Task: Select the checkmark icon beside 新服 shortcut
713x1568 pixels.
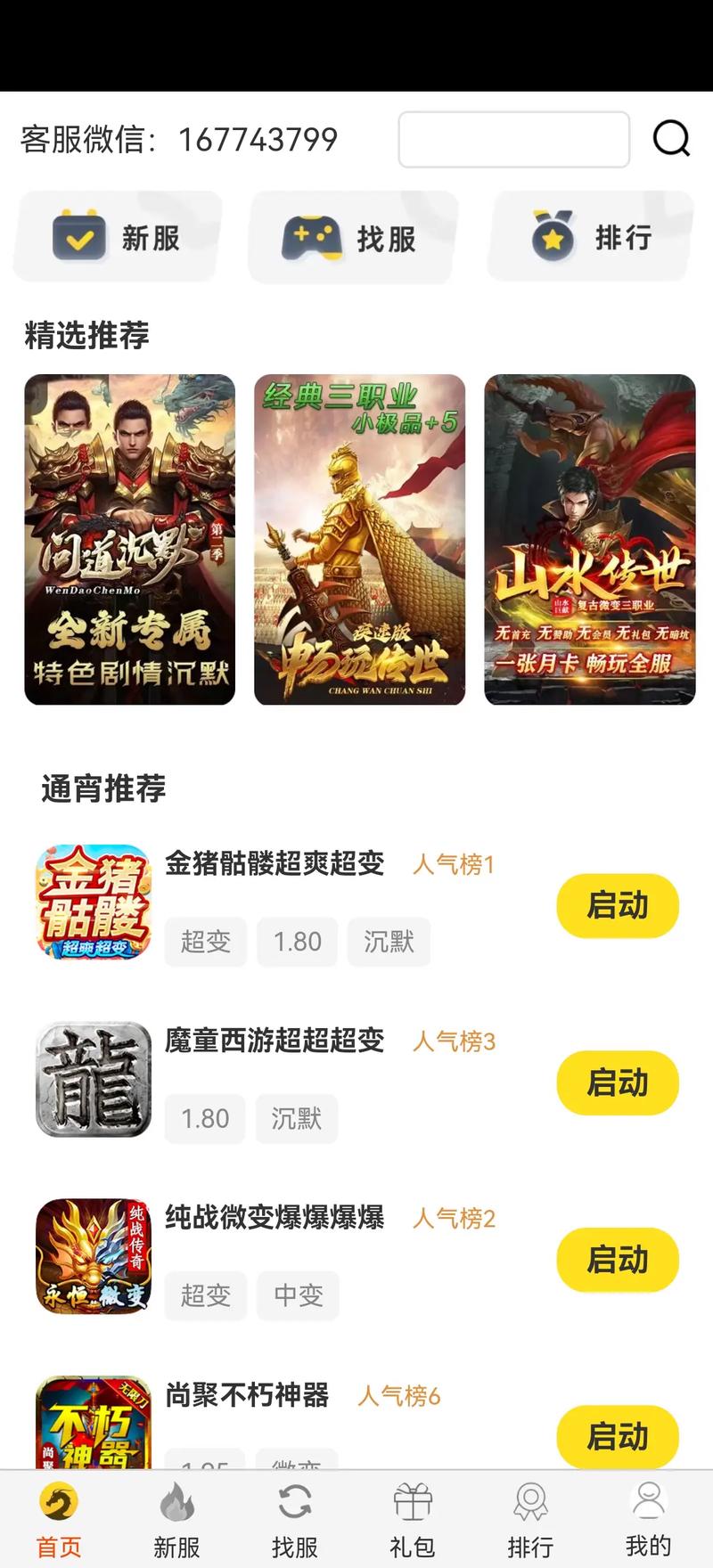Action: 78,237
